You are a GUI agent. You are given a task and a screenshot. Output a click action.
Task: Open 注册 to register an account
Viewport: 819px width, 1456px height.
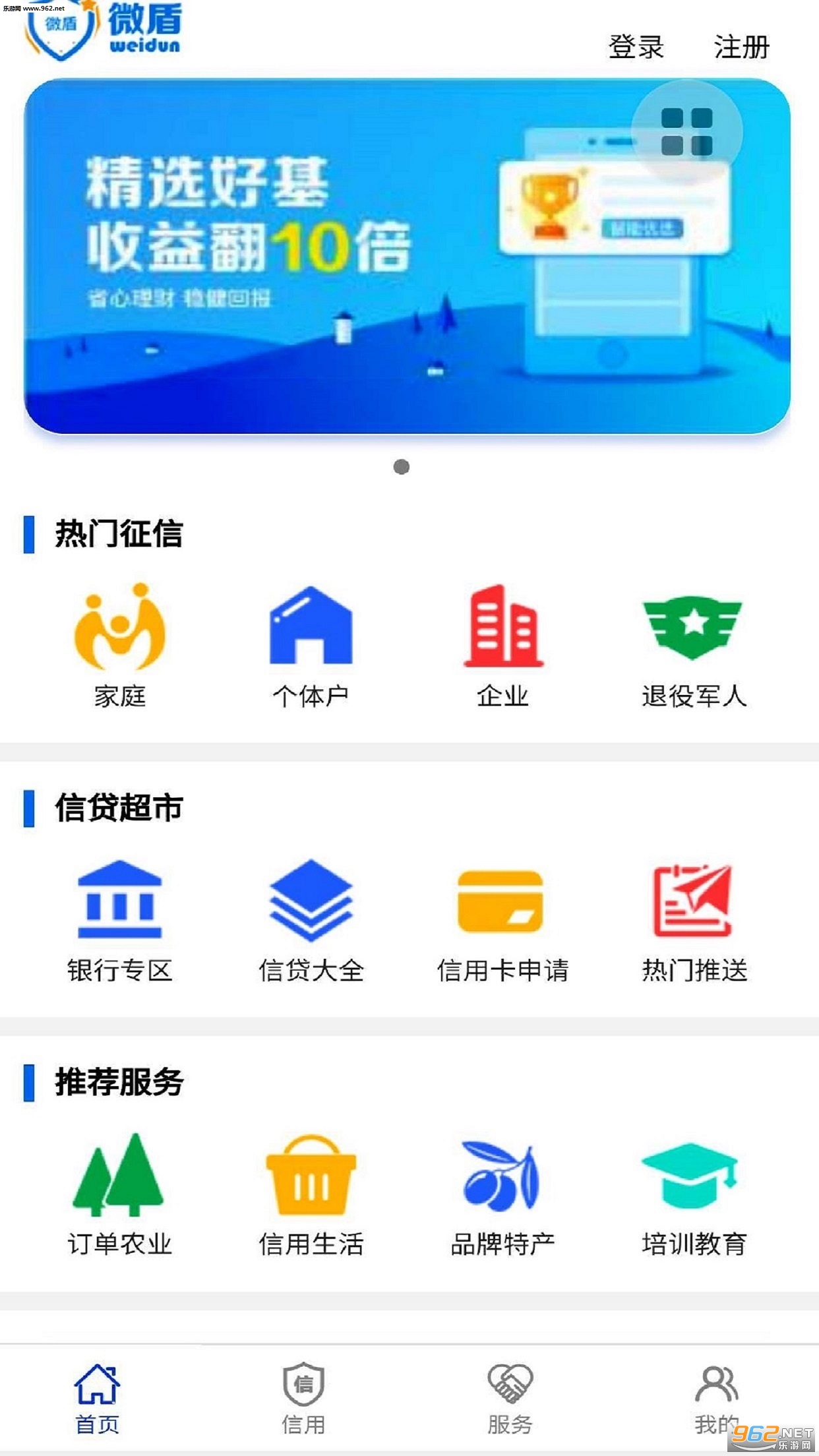742,47
